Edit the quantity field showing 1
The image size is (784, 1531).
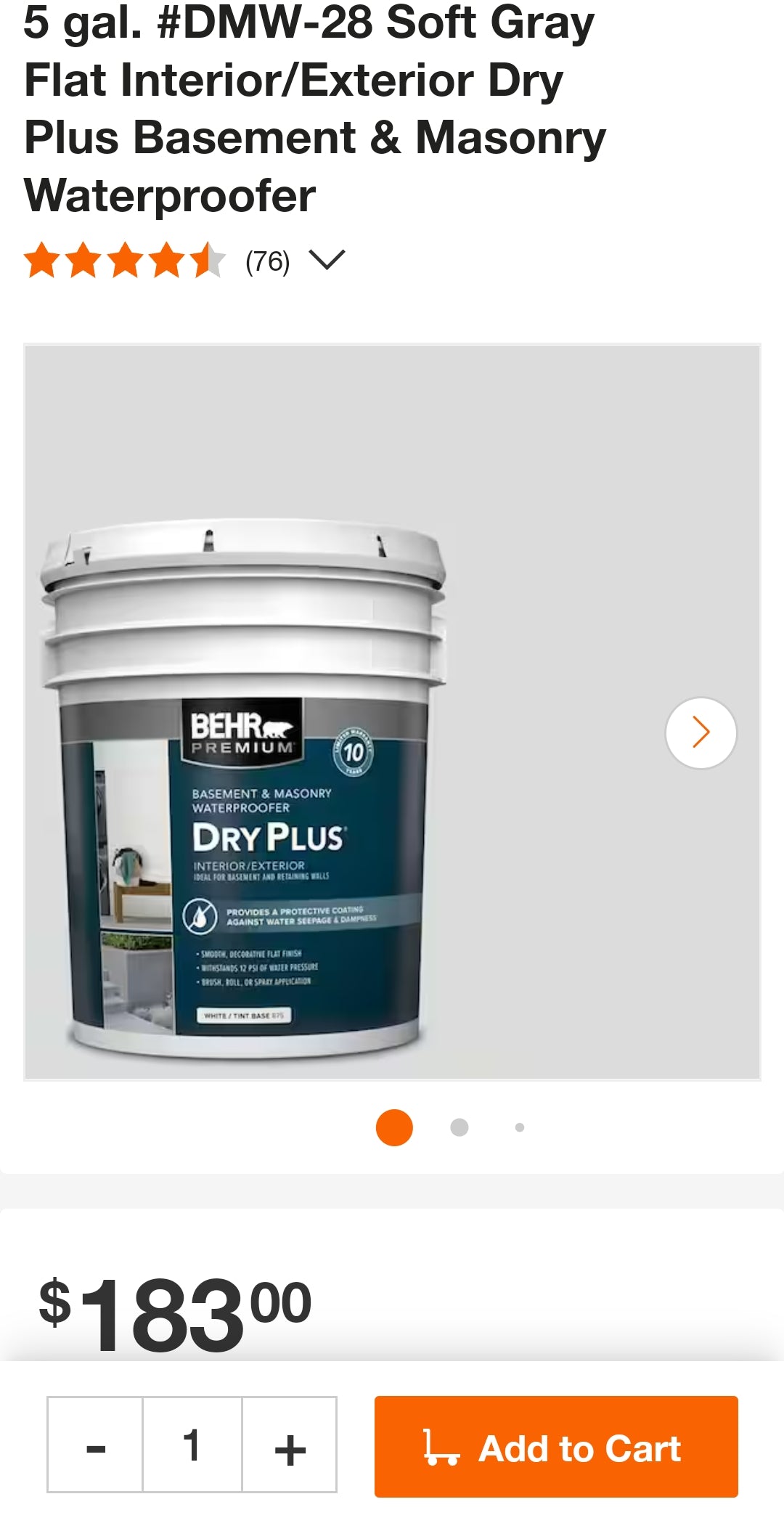[x=192, y=1445]
